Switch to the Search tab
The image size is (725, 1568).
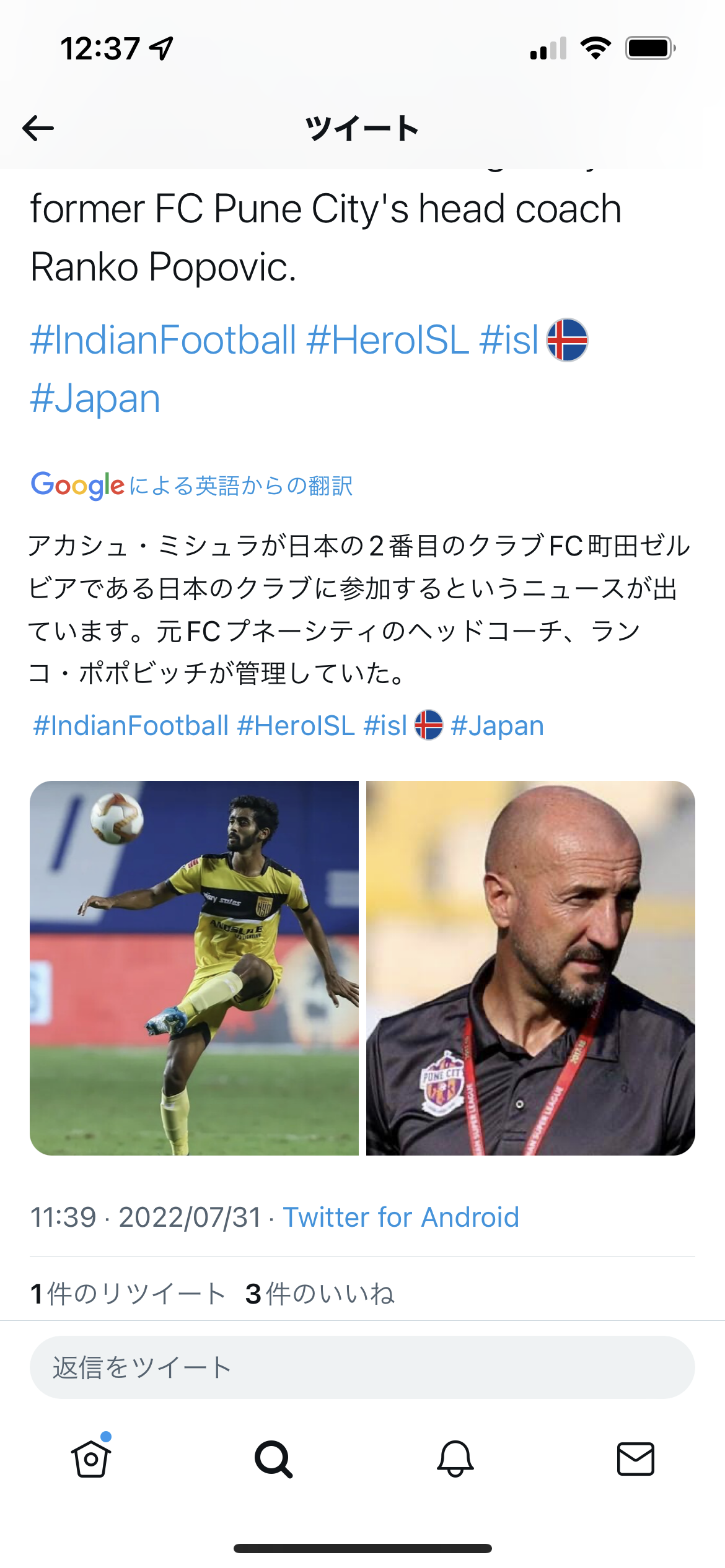click(273, 1459)
